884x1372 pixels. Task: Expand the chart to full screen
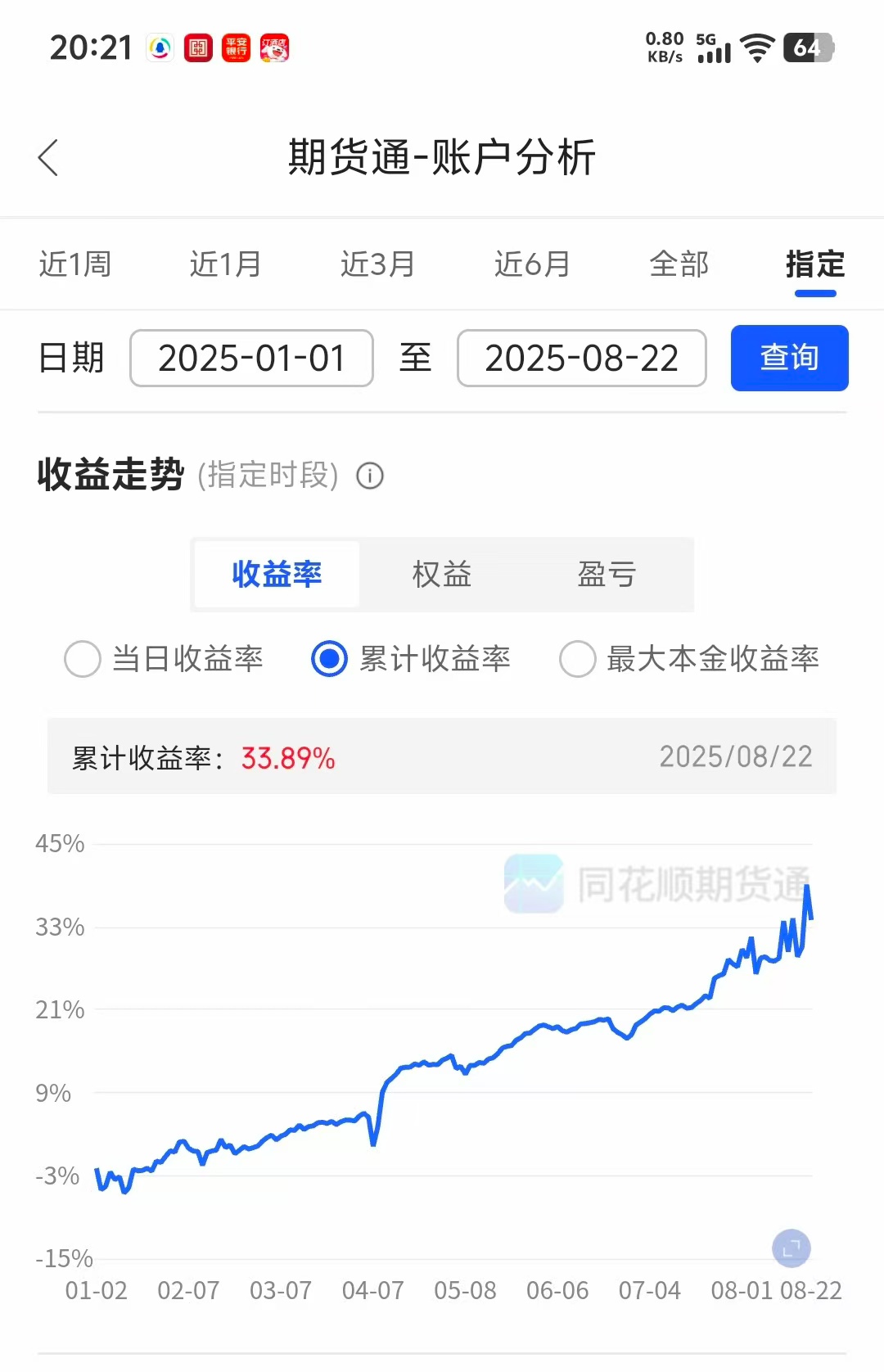[x=791, y=1248]
